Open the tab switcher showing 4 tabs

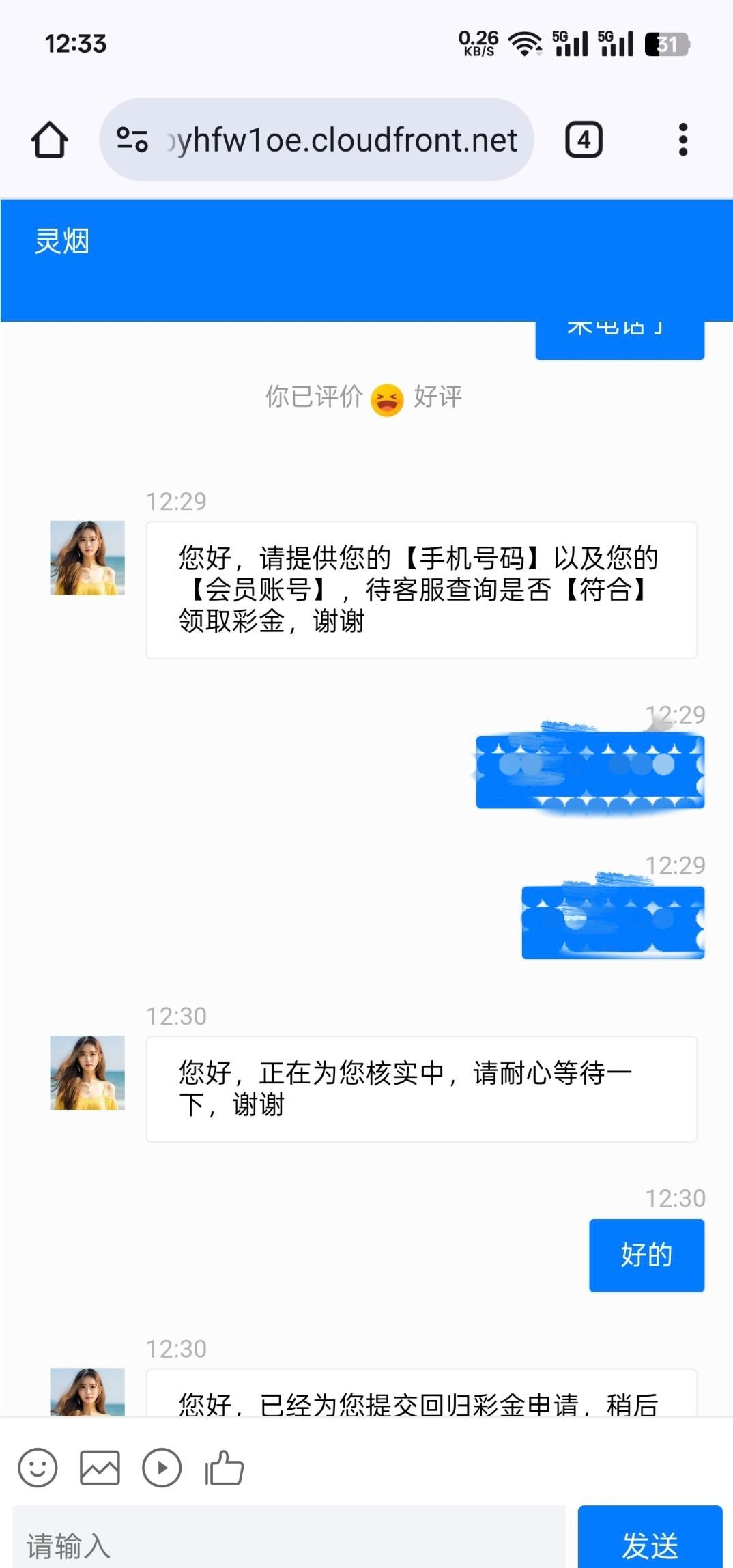pos(584,140)
